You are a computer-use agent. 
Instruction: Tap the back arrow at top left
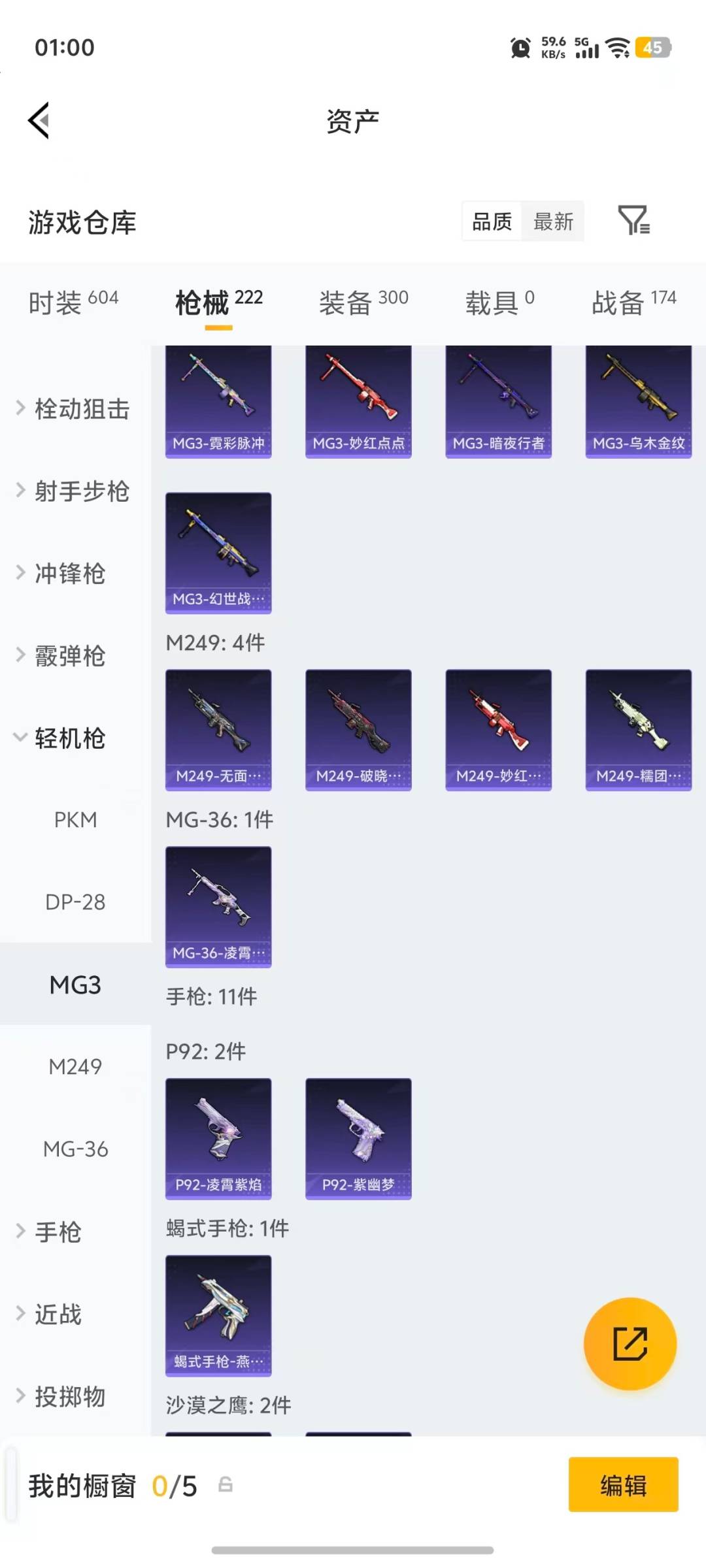39,120
